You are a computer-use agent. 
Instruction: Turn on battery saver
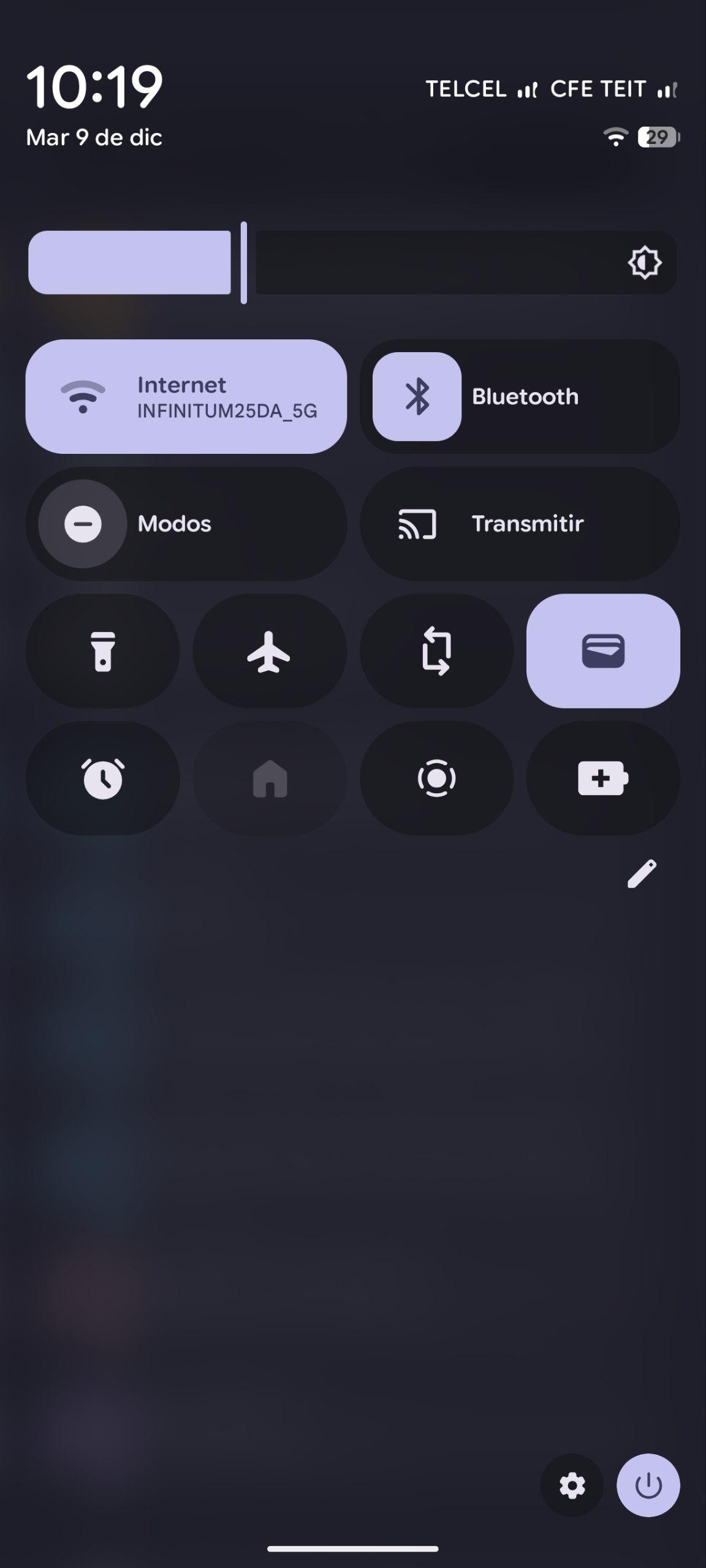603,778
